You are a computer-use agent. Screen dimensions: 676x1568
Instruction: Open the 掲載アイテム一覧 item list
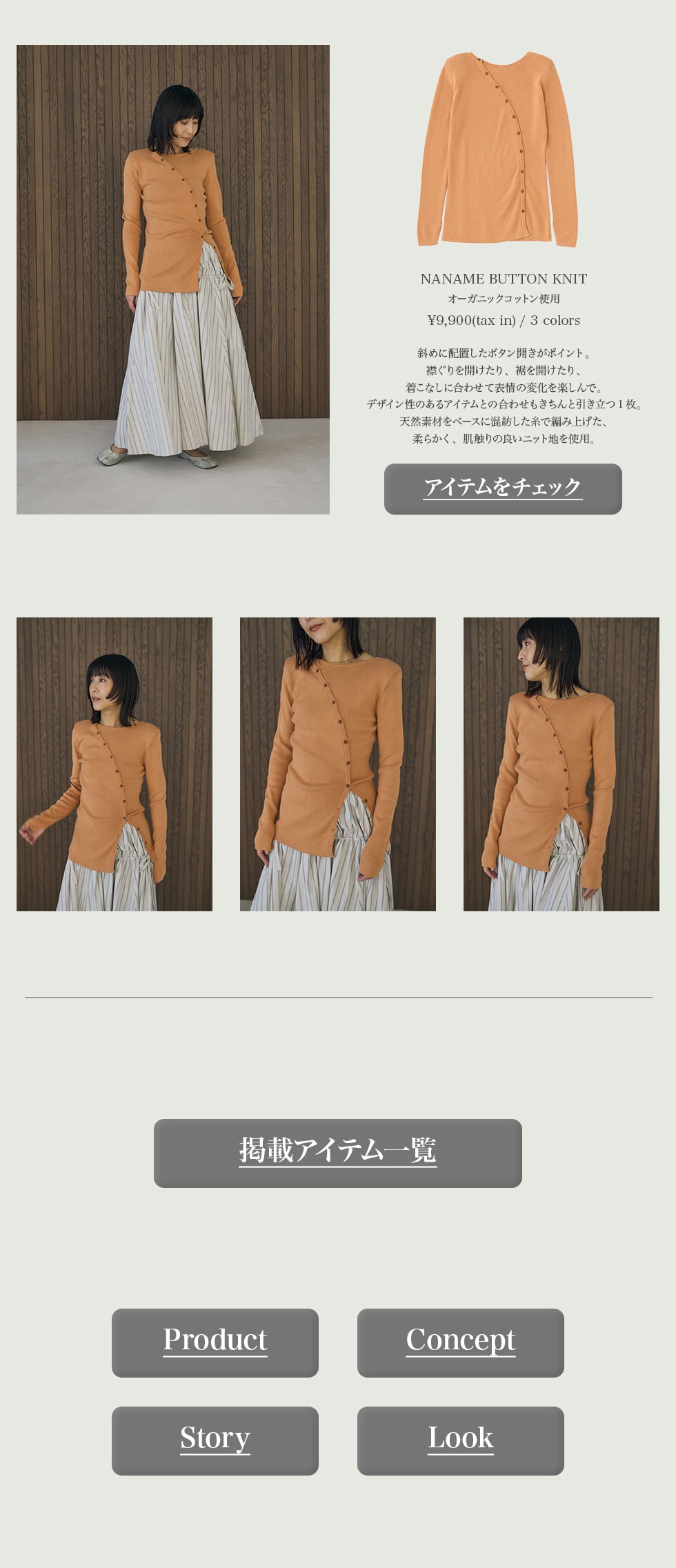pyautogui.click(x=337, y=1153)
